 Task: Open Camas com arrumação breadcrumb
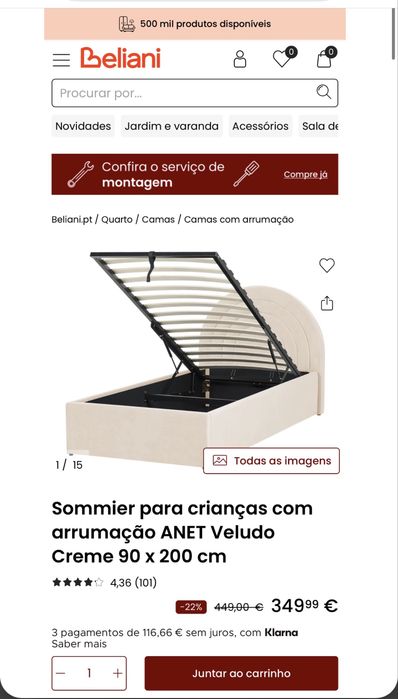click(x=239, y=219)
